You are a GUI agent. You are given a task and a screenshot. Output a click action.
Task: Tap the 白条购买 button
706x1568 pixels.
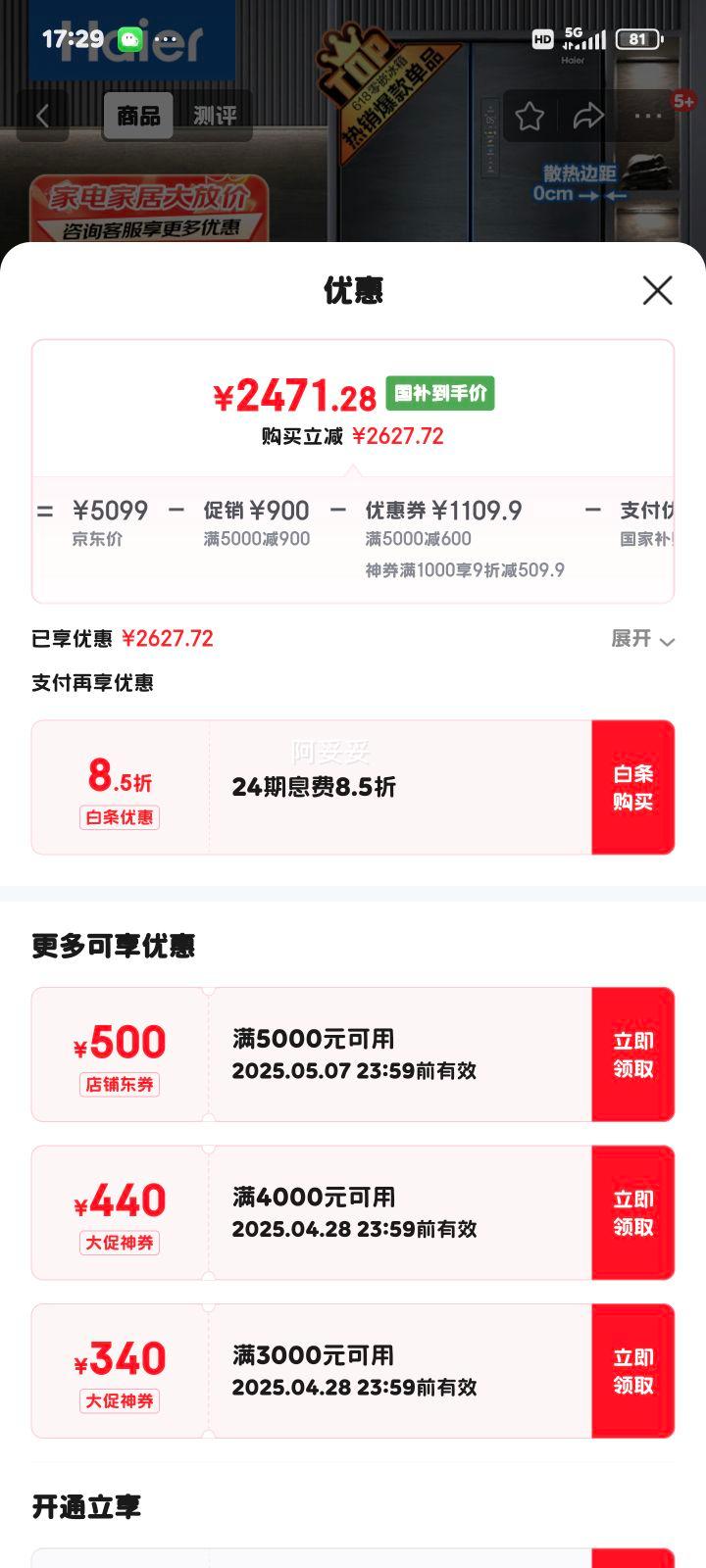(x=632, y=787)
